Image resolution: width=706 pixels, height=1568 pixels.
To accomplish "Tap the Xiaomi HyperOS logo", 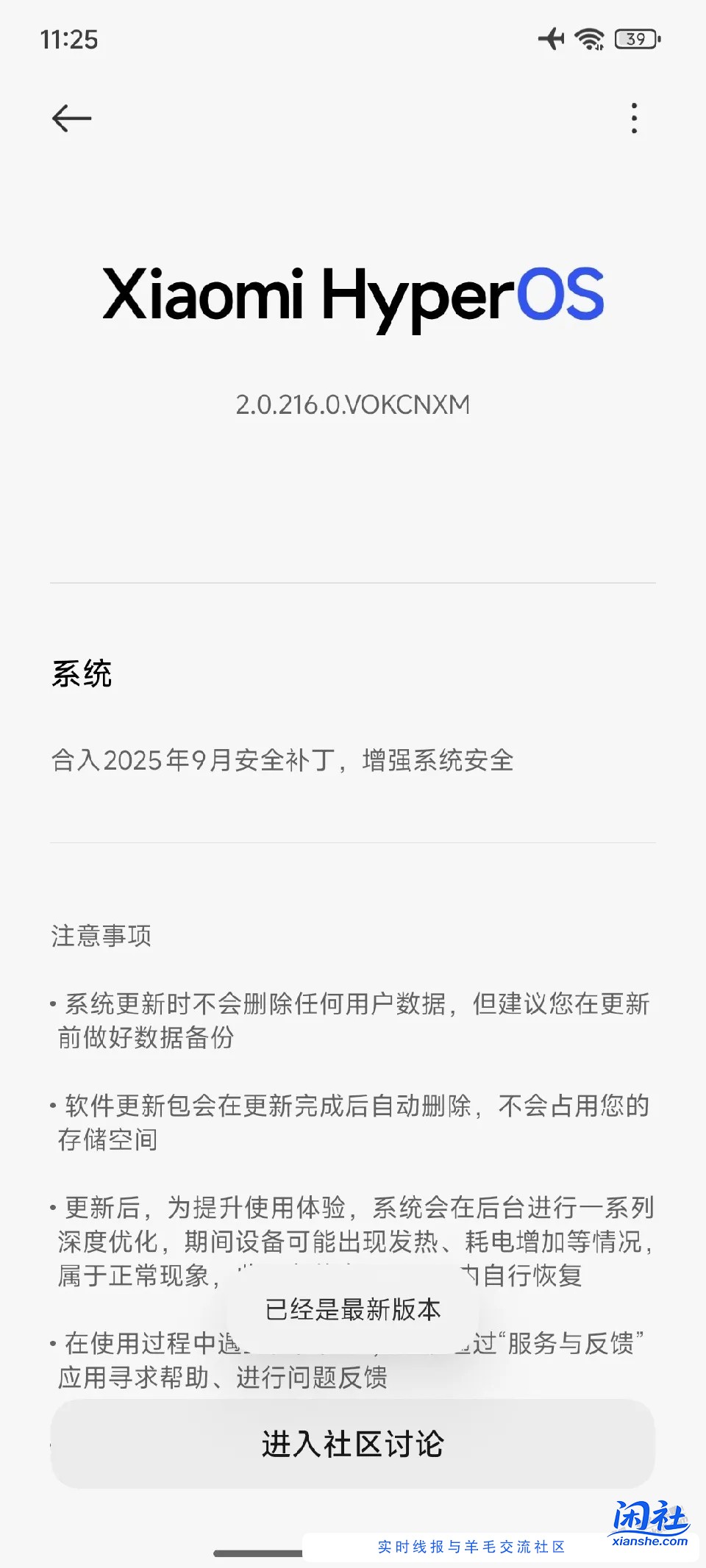I will pyautogui.click(x=353, y=294).
